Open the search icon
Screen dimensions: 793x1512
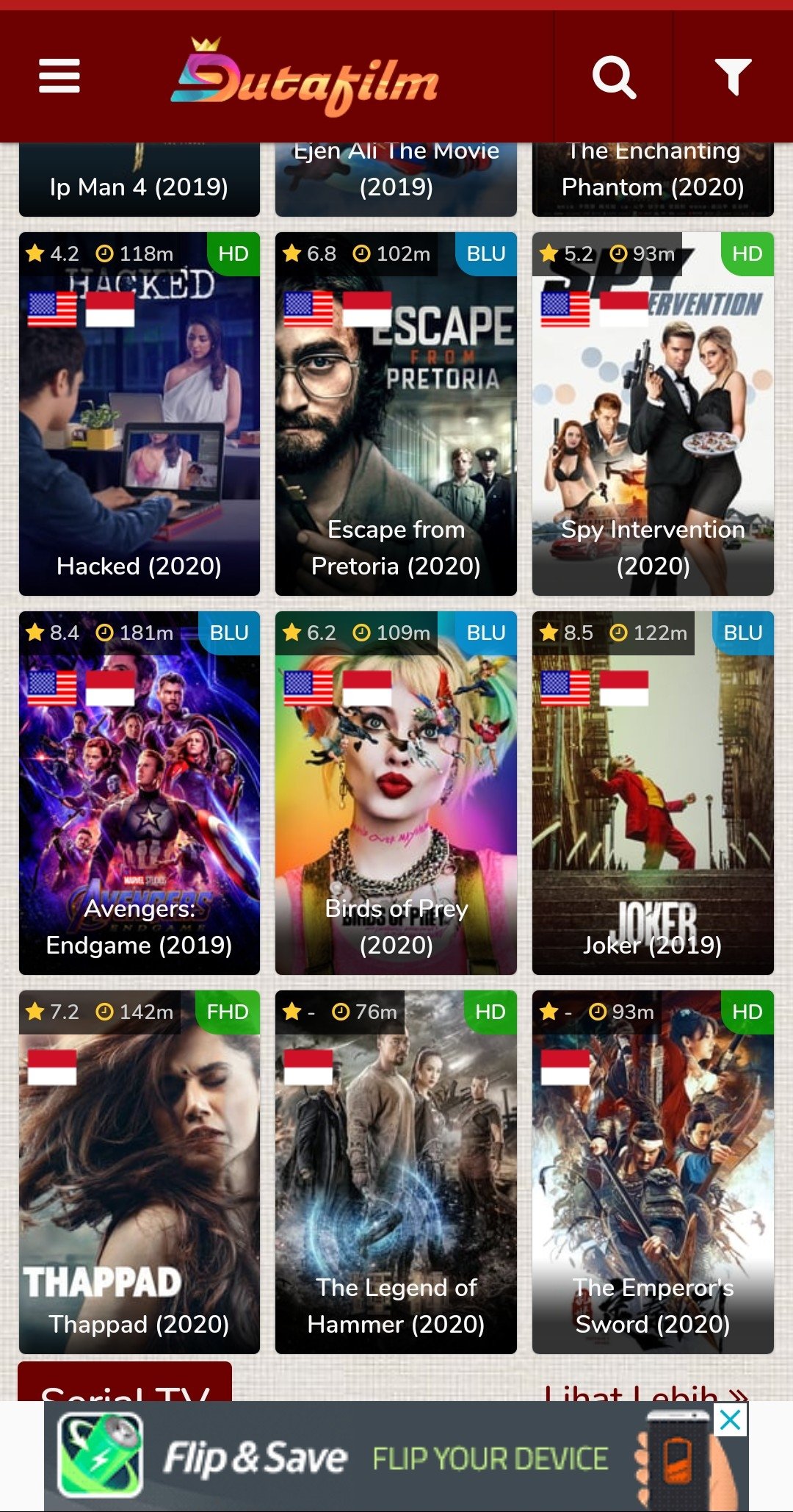(613, 76)
